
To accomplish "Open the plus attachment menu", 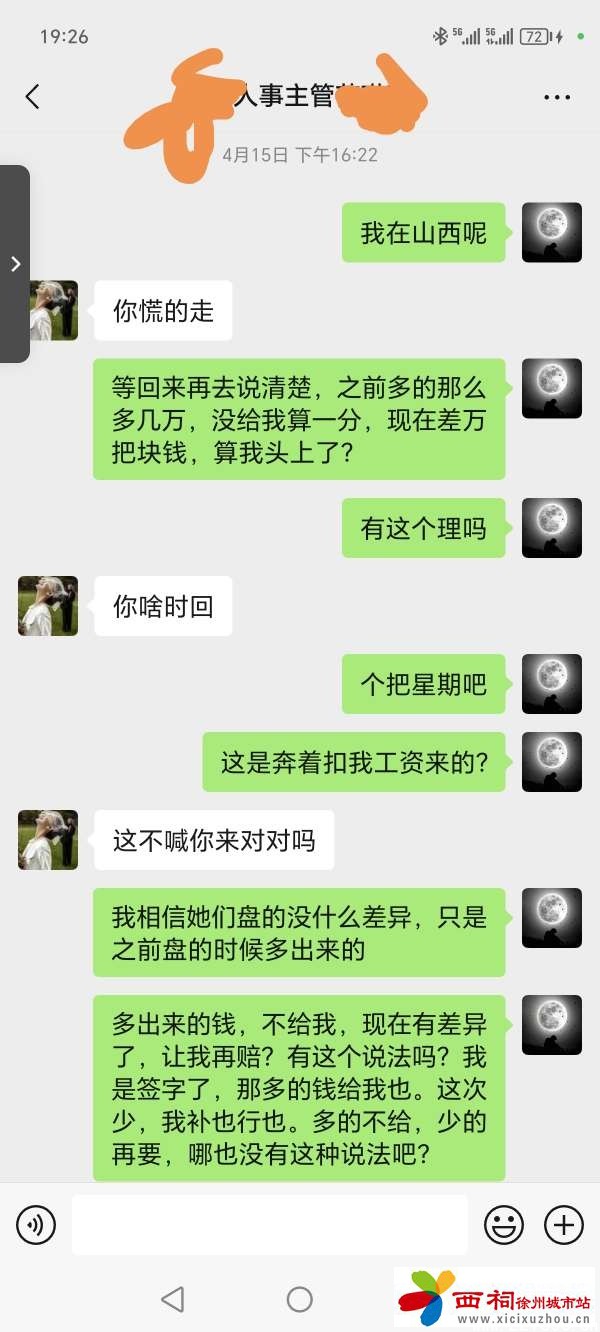I will pyautogui.click(x=563, y=1224).
